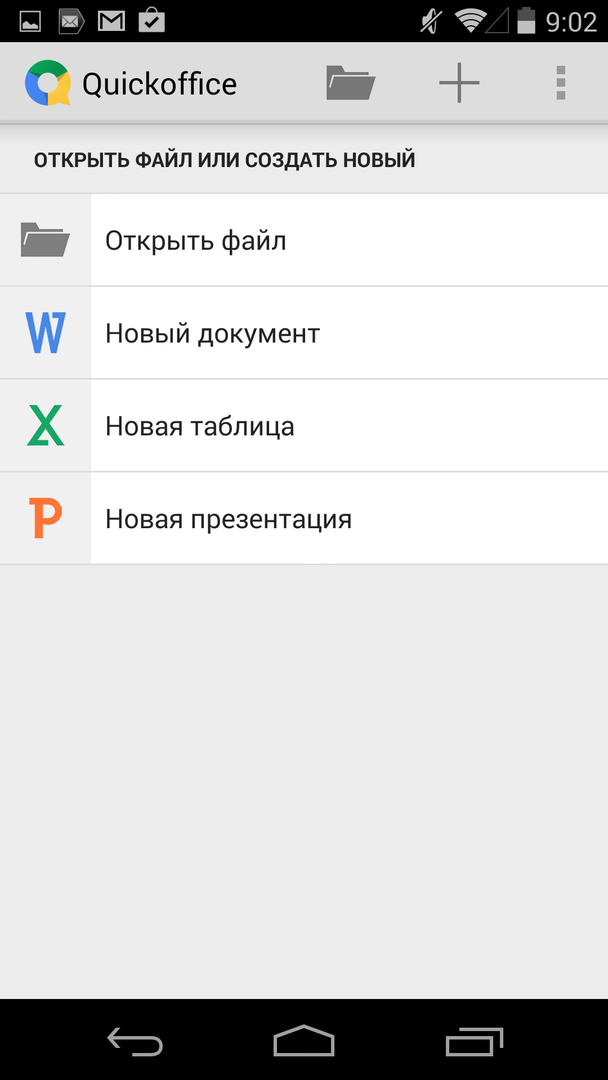Viewport: 608px width, 1080px height.
Task: Tap the plus icon to create new
Action: (459, 83)
